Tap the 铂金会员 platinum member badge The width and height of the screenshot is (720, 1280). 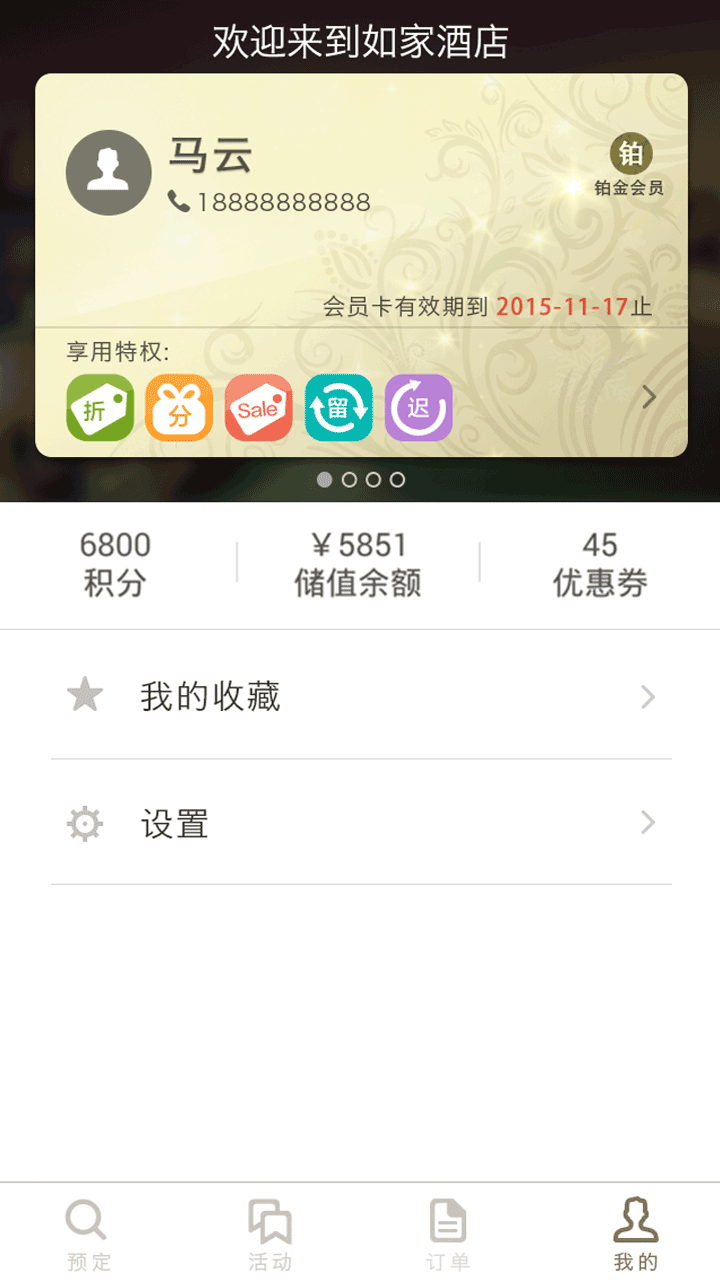(630, 166)
